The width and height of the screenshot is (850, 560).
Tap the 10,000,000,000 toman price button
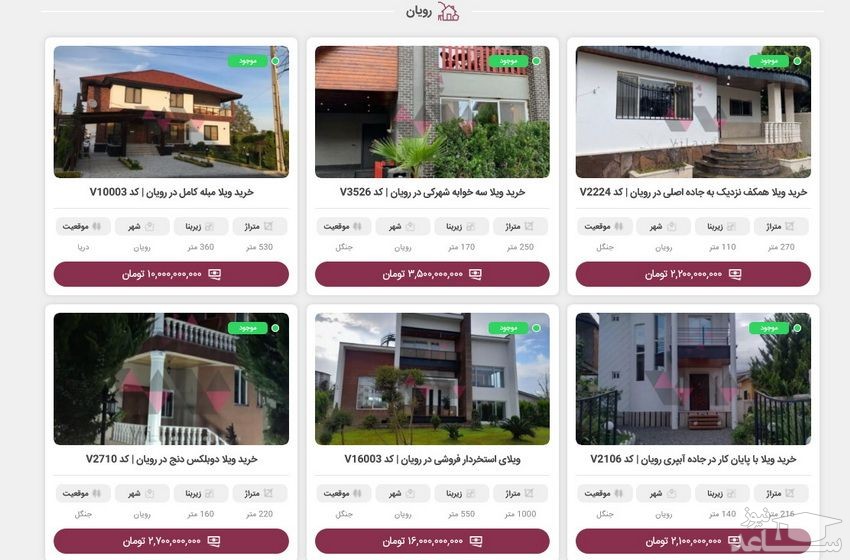(171, 274)
